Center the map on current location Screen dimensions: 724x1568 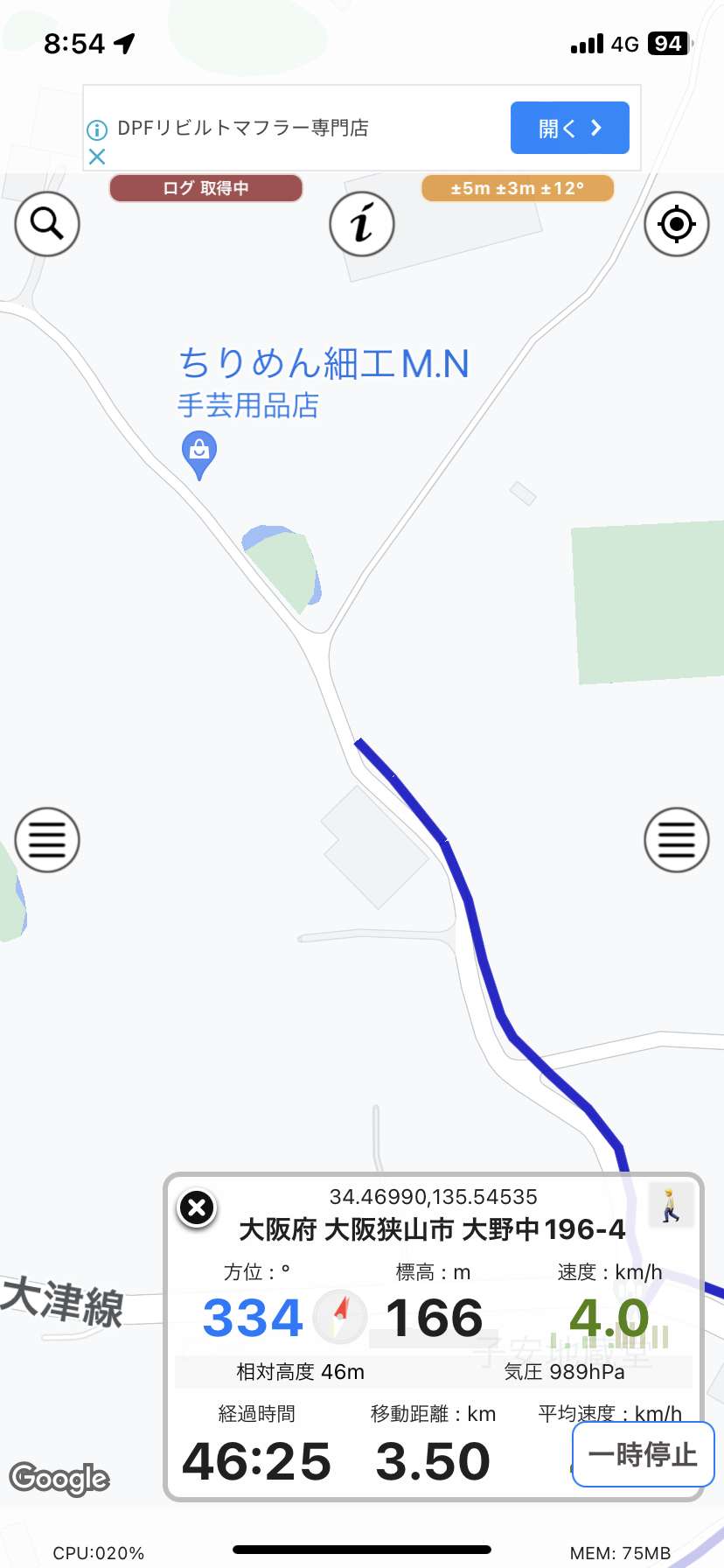click(x=676, y=224)
